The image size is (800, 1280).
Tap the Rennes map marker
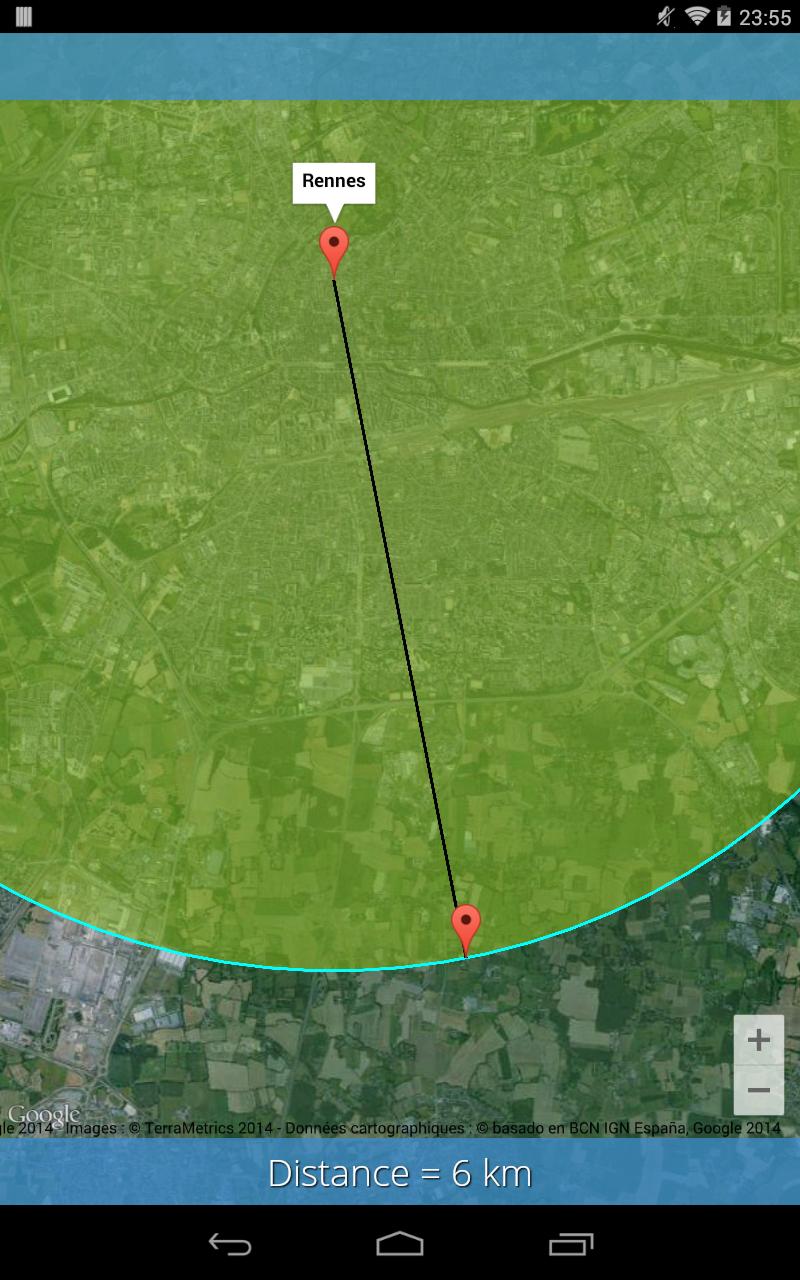click(334, 247)
